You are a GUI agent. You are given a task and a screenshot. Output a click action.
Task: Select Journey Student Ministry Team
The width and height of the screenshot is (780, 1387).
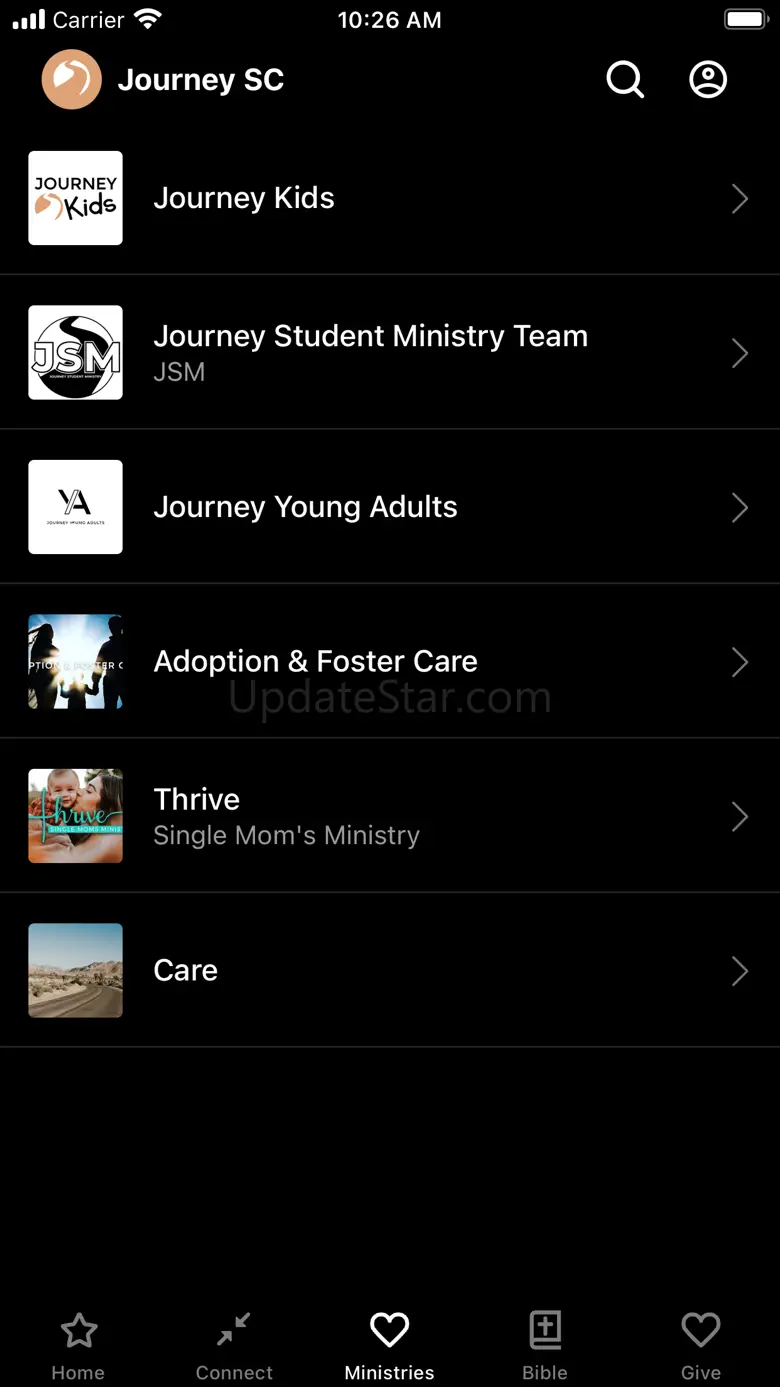click(x=389, y=352)
